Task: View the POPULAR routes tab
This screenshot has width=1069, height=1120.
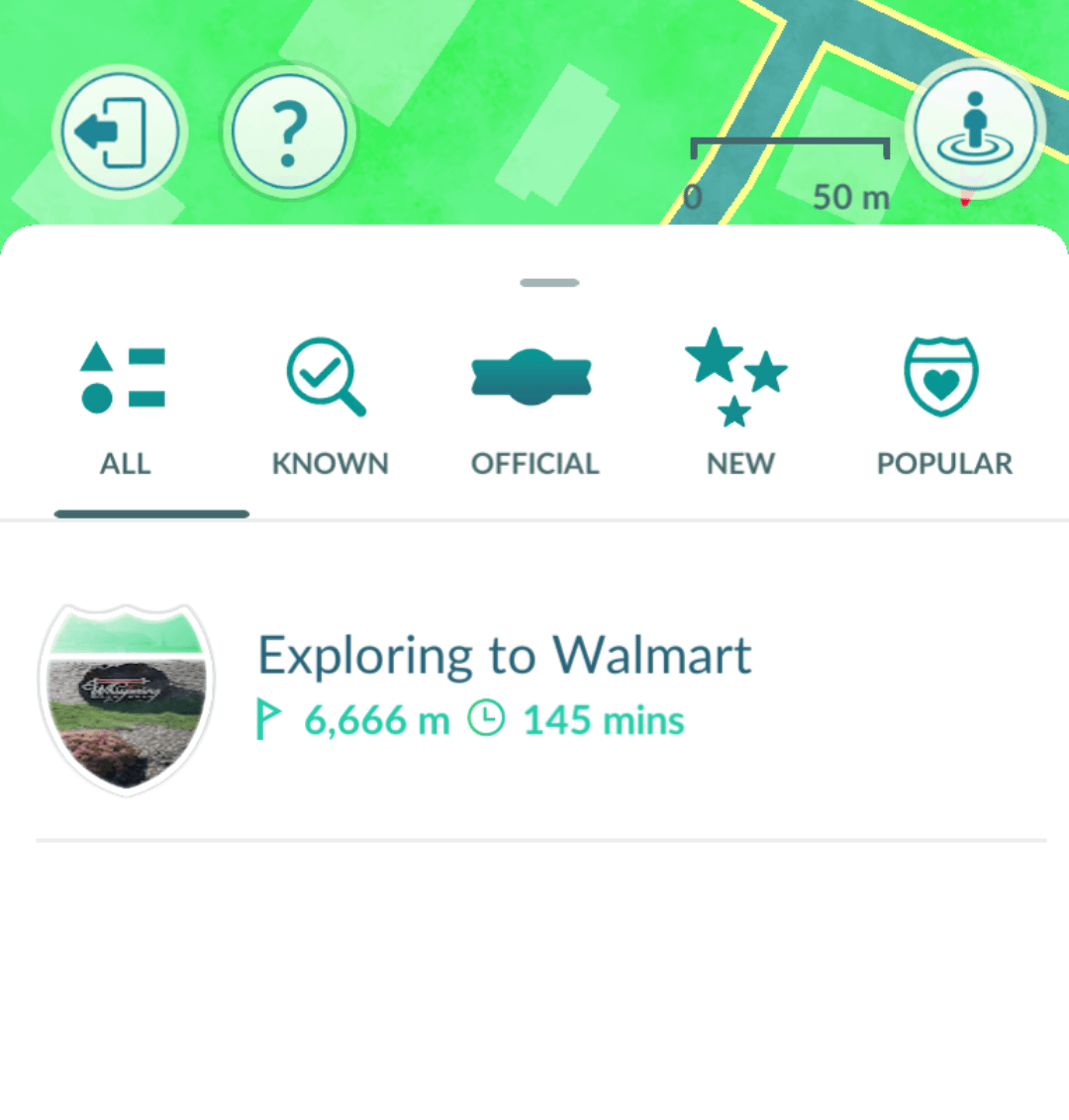Action: pos(944,410)
